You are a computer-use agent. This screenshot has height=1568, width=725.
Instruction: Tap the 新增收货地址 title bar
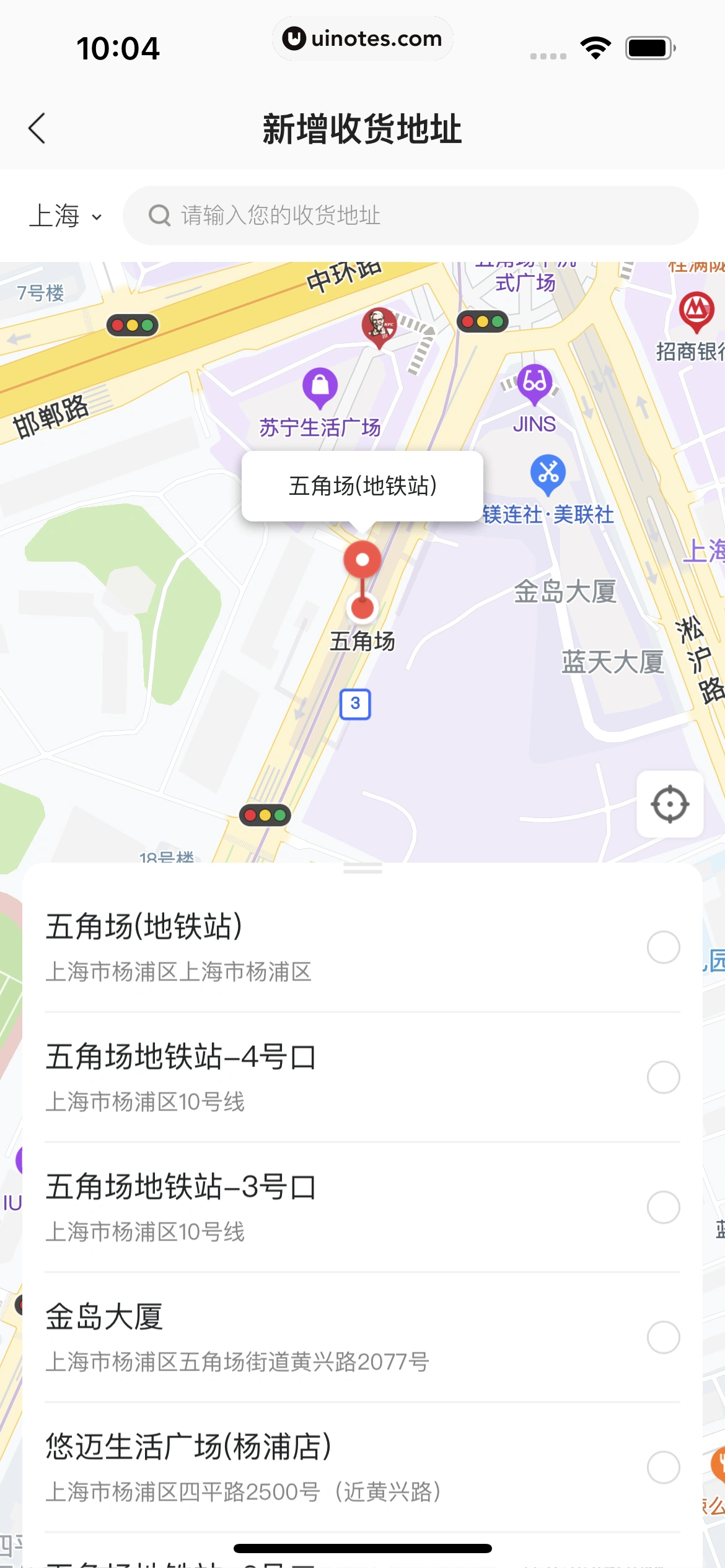tap(362, 129)
